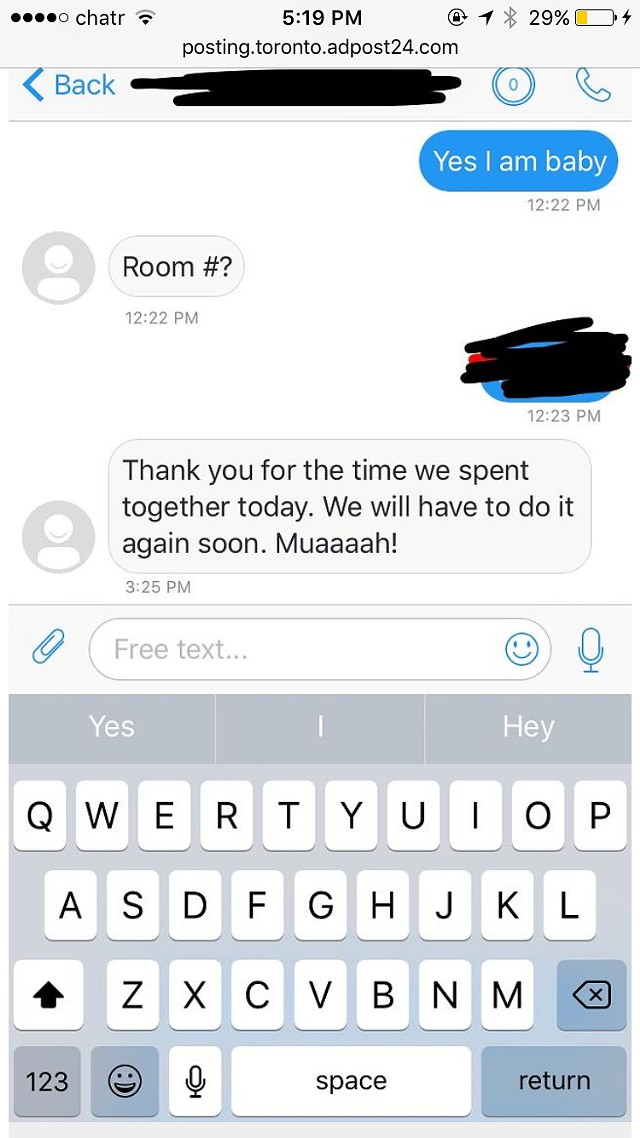Hit the return key

coord(554,1081)
